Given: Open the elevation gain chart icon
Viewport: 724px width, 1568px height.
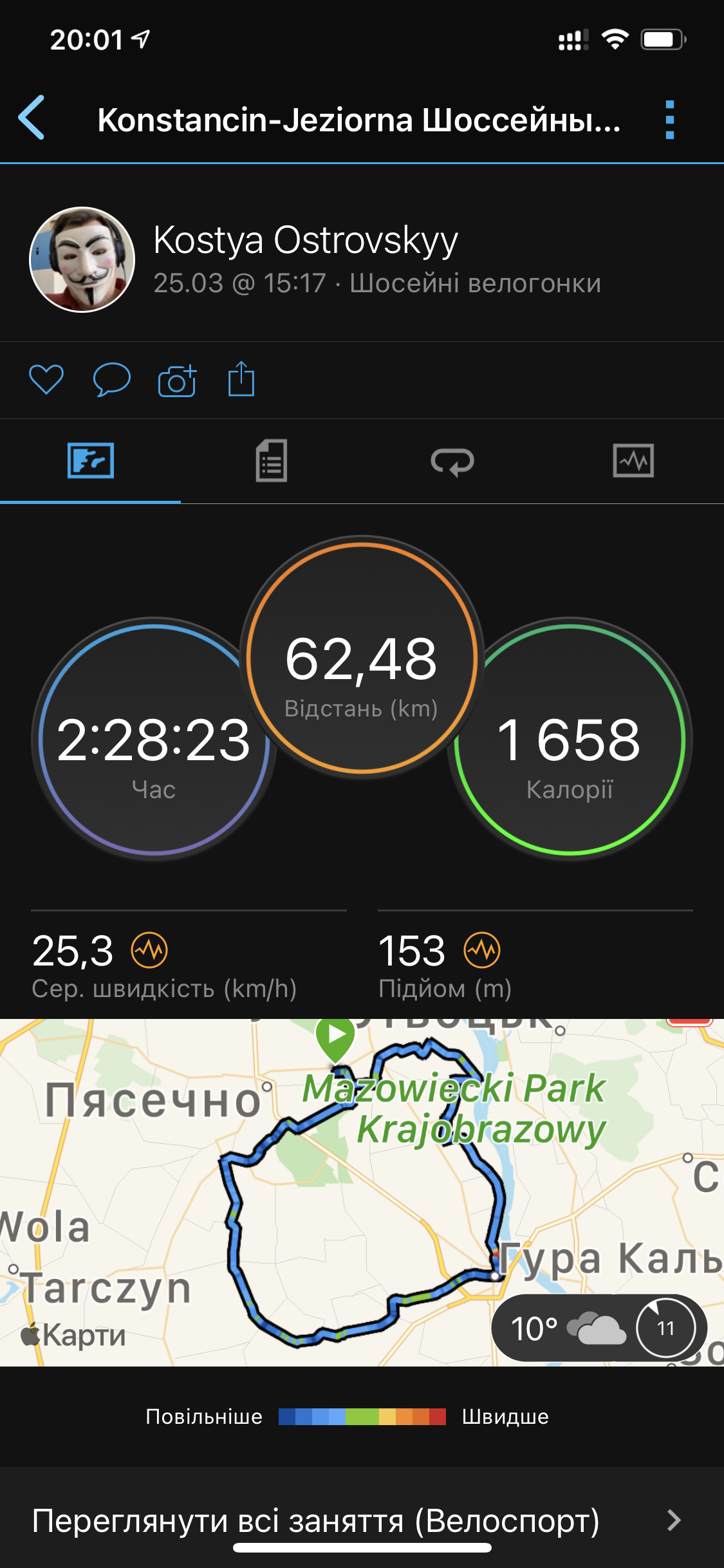Looking at the screenshot, I should click(x=483, y=950).
